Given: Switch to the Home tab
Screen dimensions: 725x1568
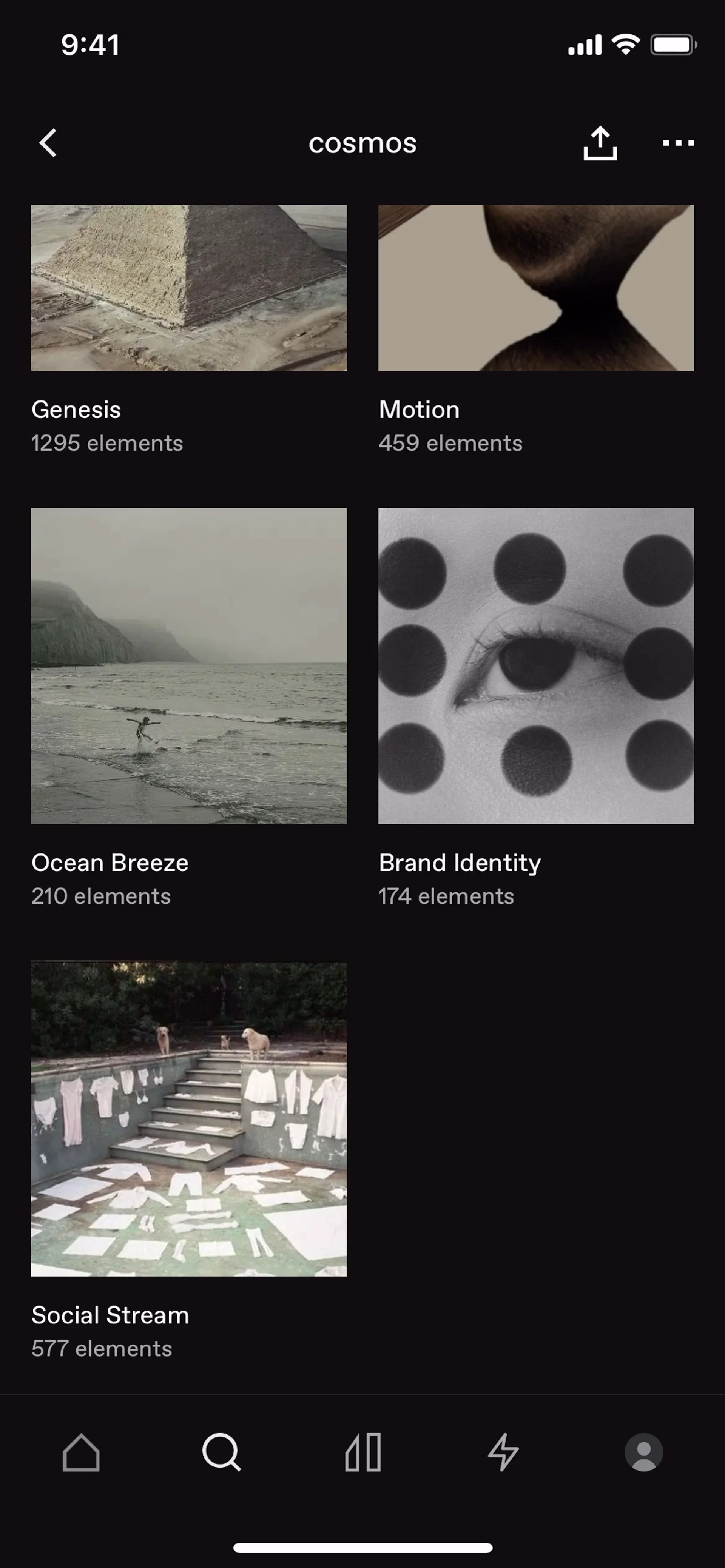Looking at the screenshot, I should (81, 1452).
